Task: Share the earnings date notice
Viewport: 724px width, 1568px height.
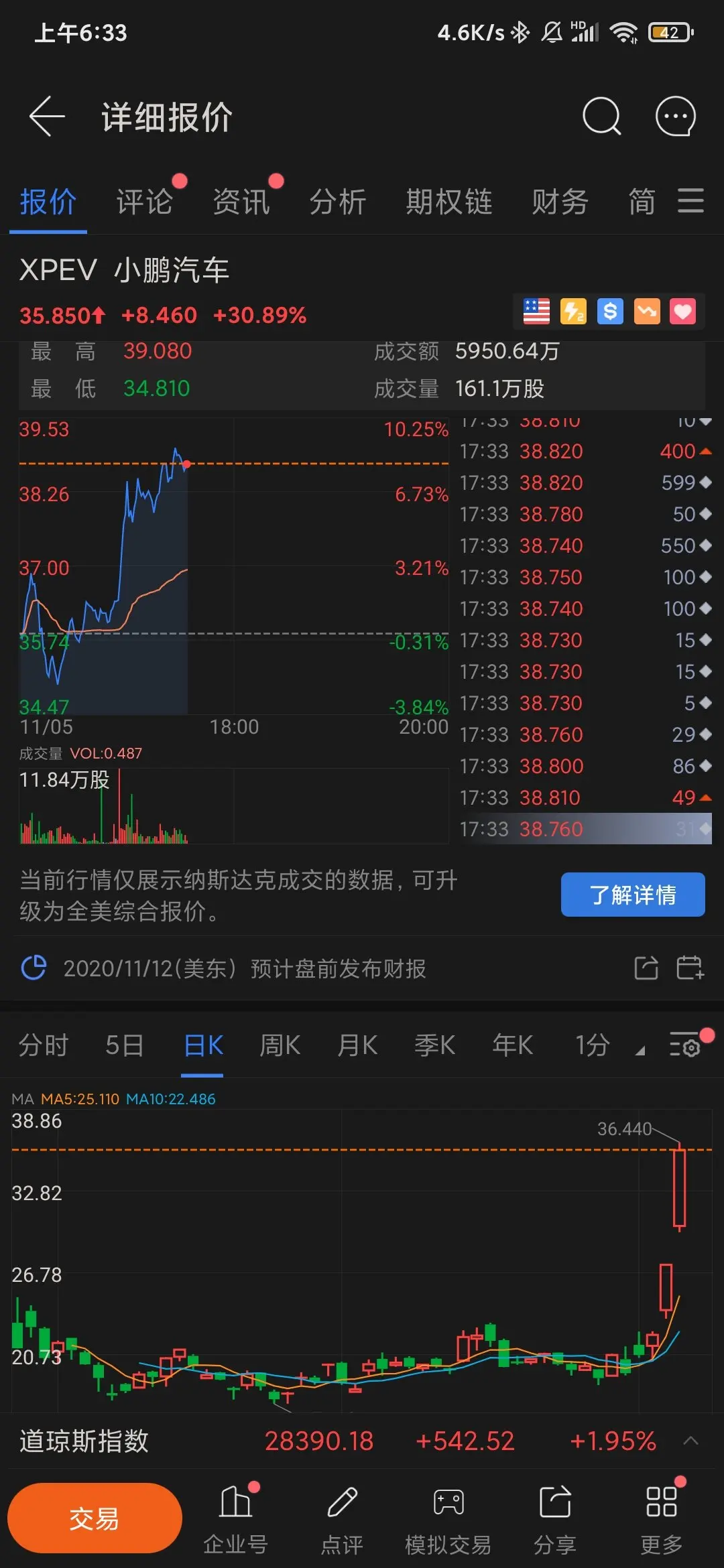Action: point(646,968)
